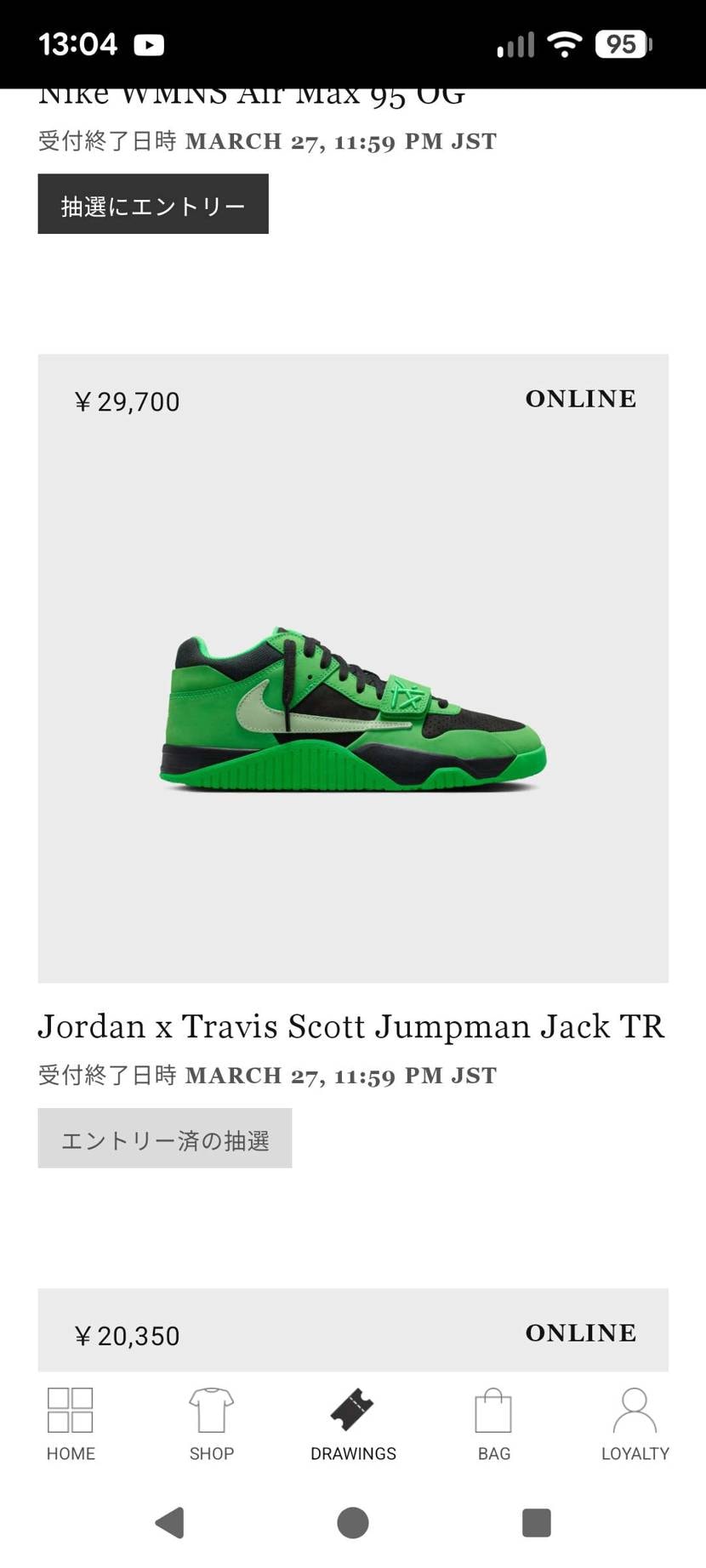Screen dimensions: 706x1568
Task: Open the Bag tab
Action: pos(493,1424)
